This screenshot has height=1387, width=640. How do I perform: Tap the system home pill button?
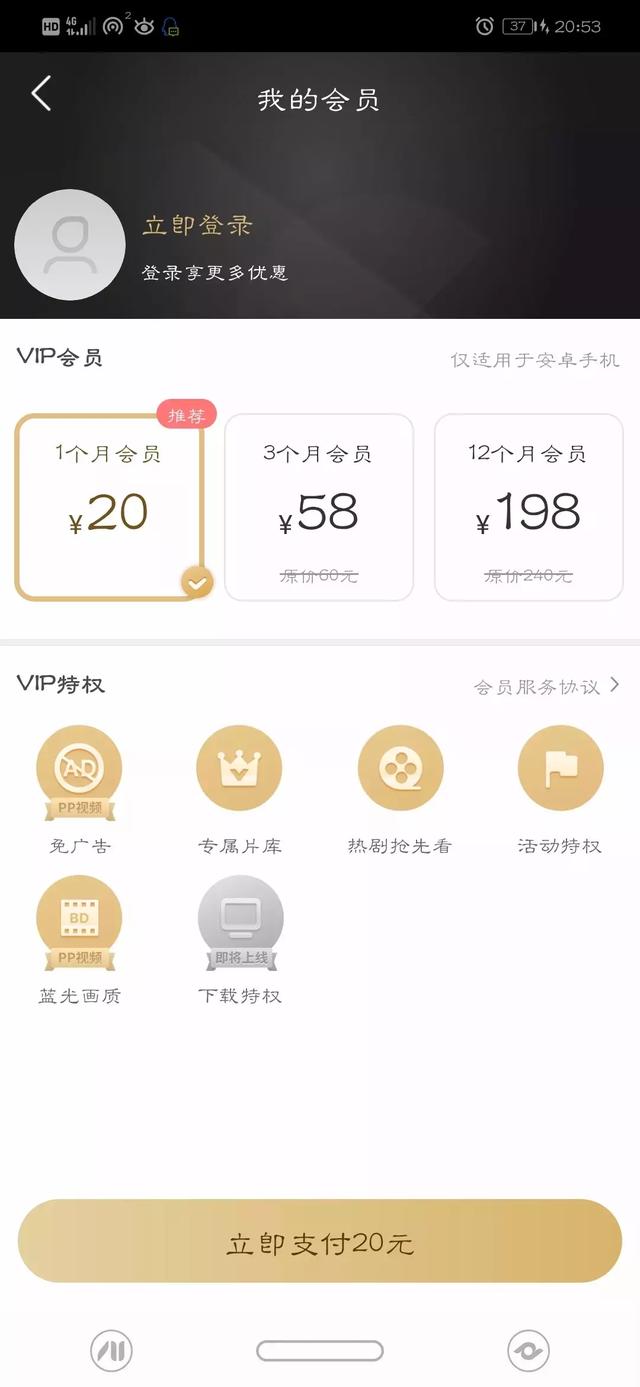click(x=320, y=1351)
